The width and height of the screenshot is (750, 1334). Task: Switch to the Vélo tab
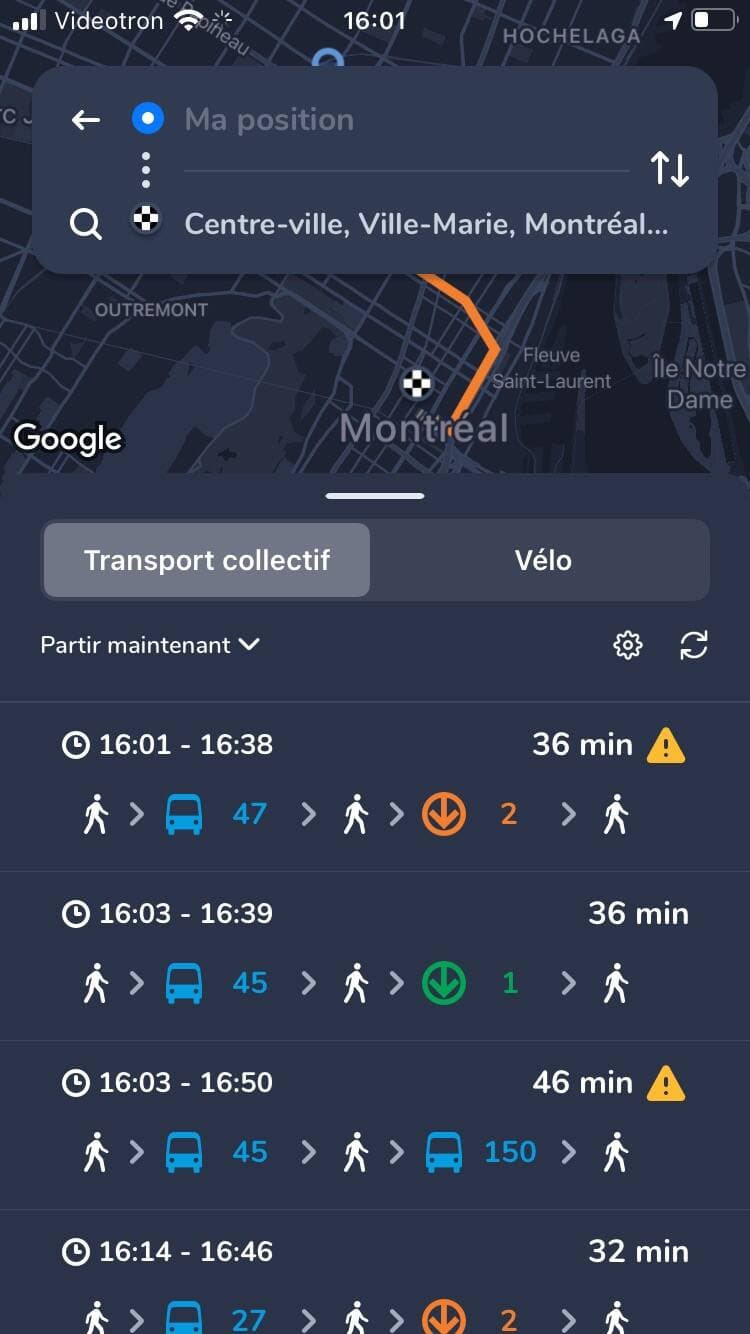click(543, 560)
